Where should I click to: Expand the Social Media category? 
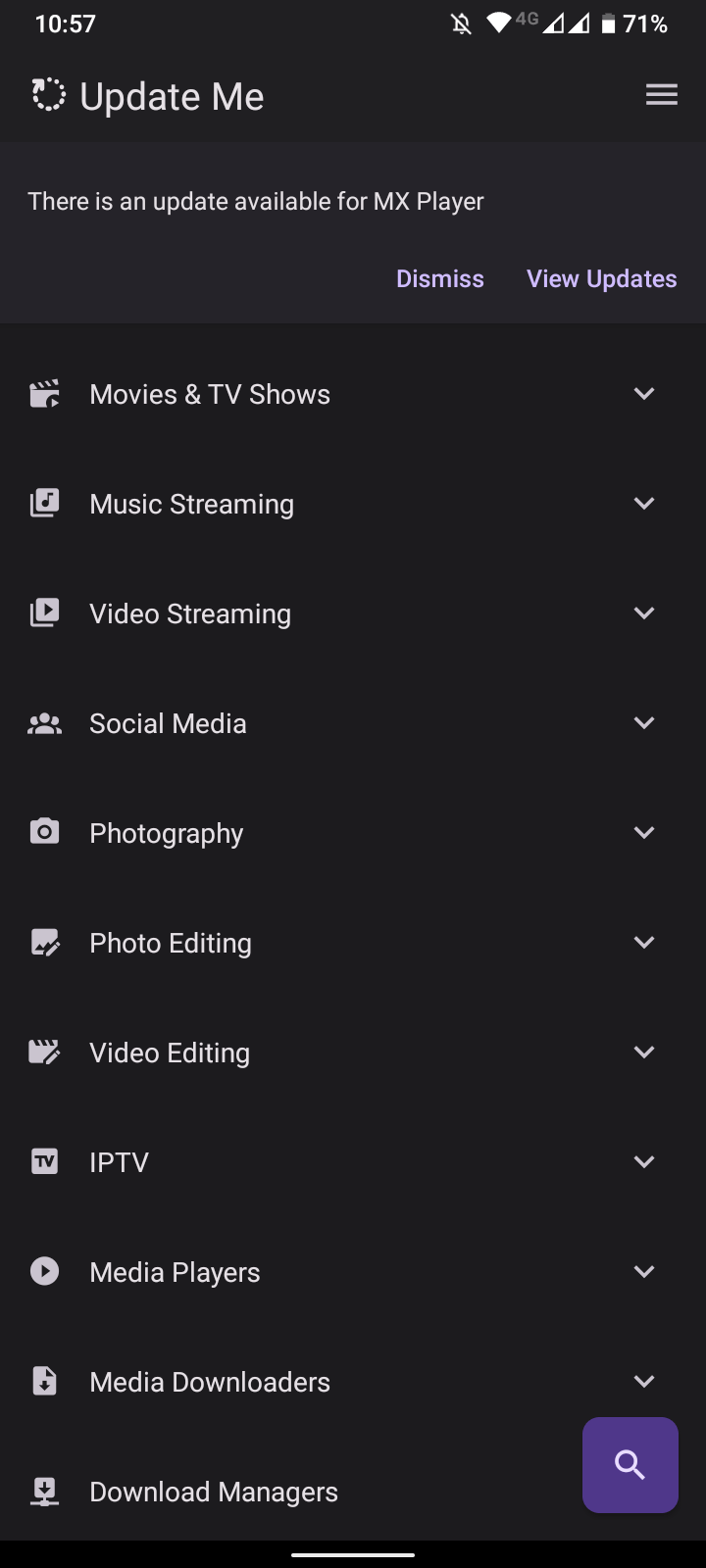tap(353, 723)
